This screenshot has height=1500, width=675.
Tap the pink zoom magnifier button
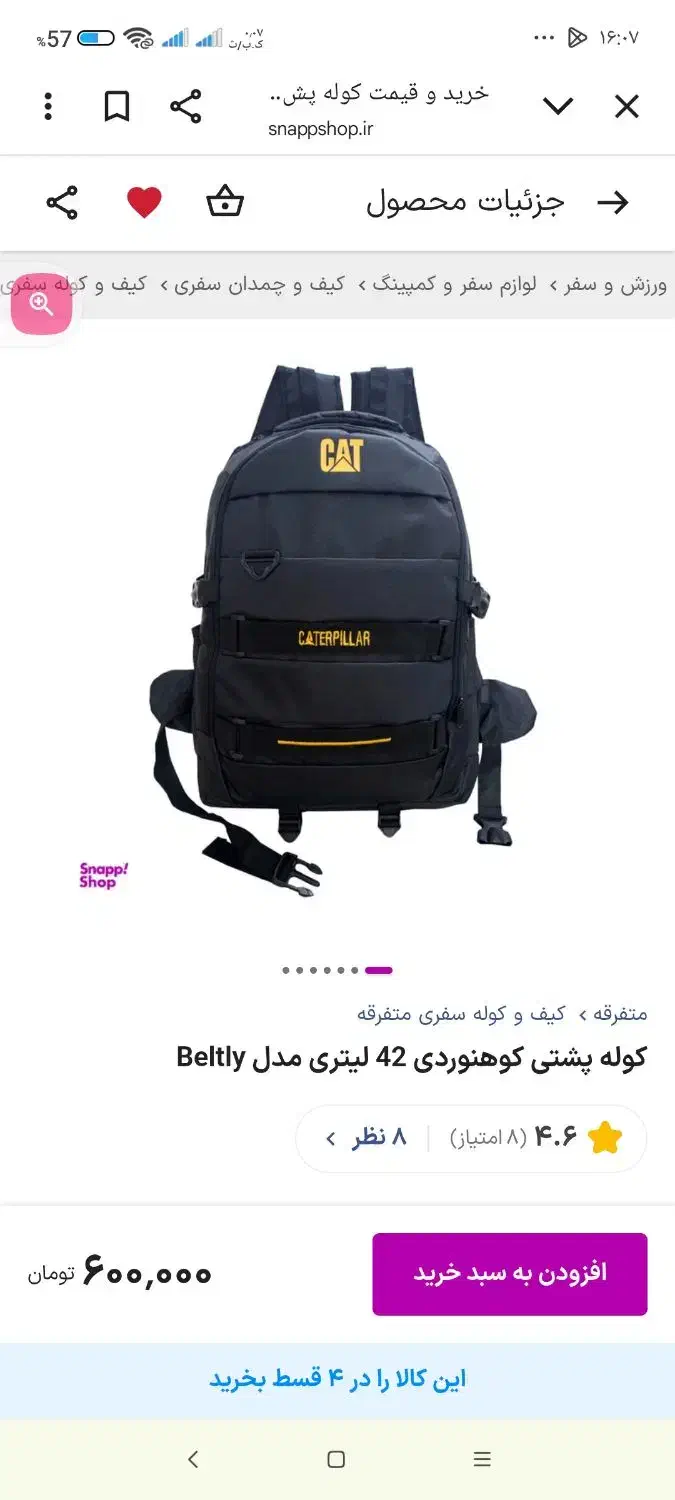42,304
